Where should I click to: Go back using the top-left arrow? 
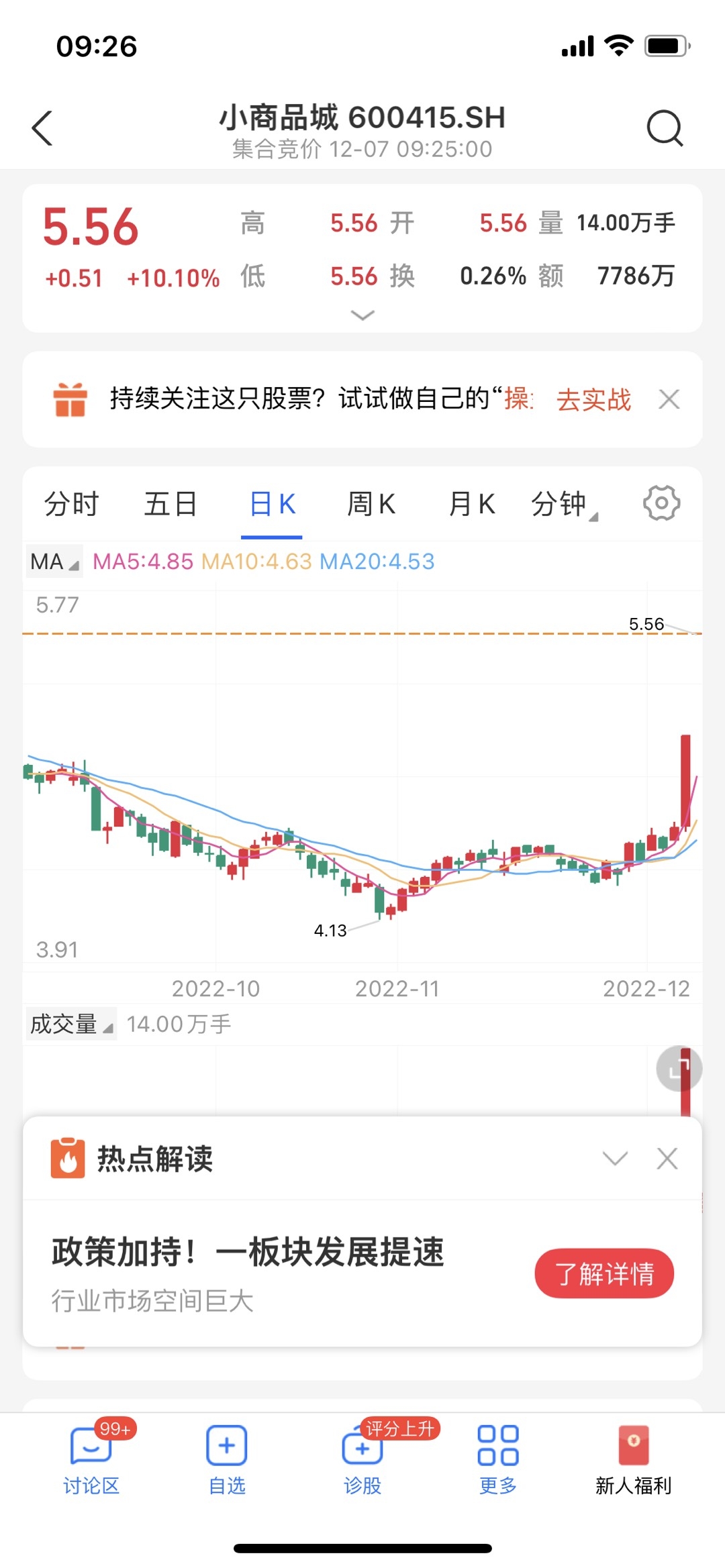(42, 127)
